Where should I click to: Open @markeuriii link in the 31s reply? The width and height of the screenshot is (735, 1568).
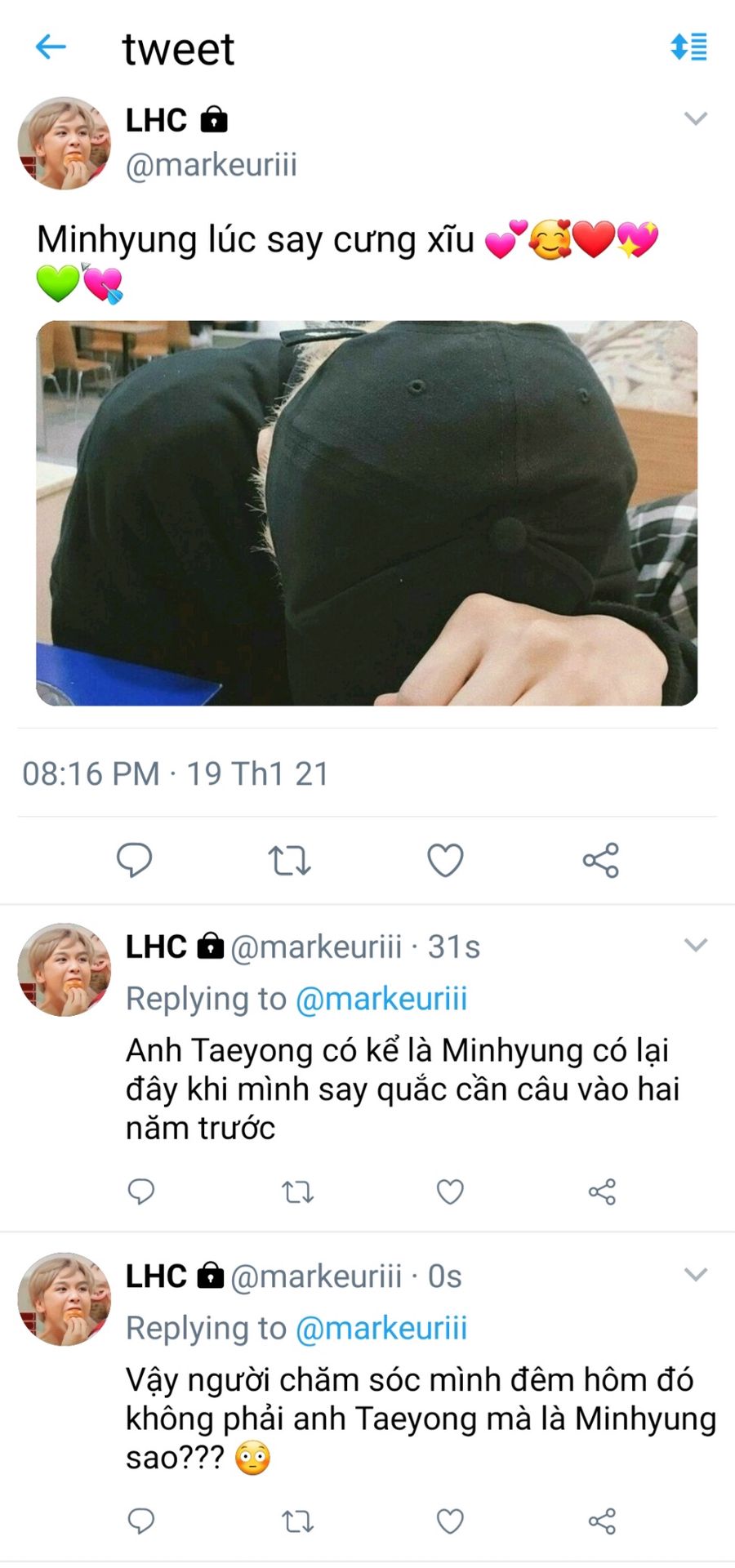(x=381, y=999)
